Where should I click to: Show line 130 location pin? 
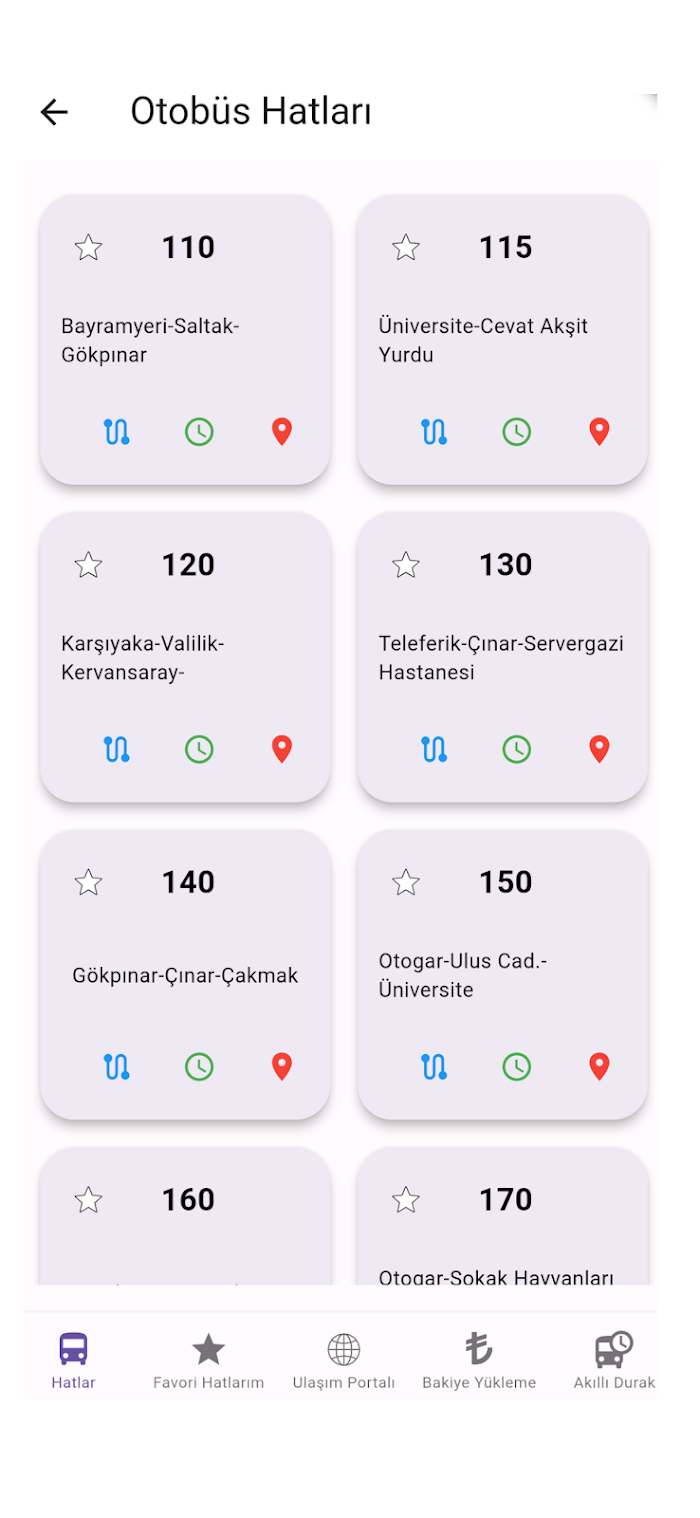point(599,749)
